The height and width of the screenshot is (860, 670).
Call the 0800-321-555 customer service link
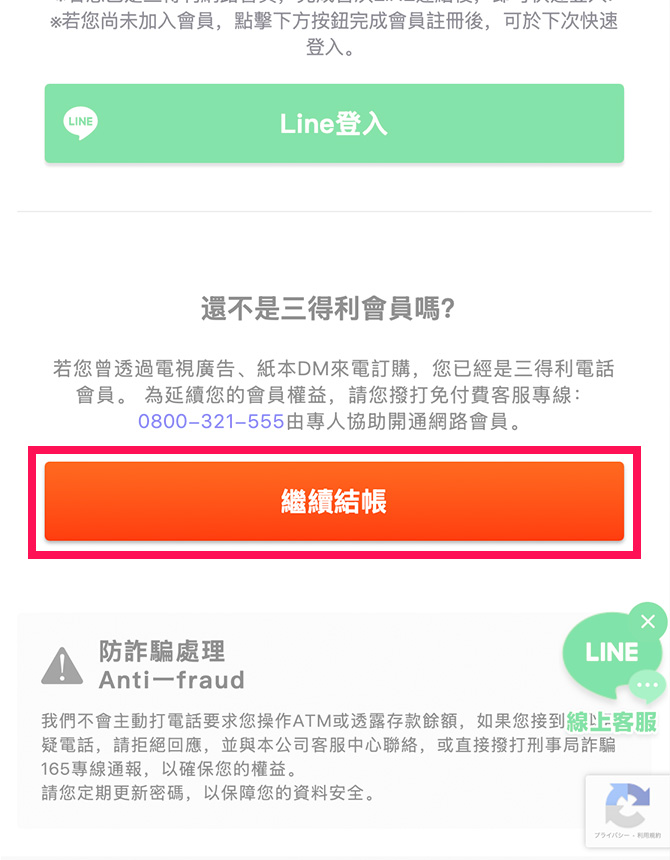[x=211, y=422]
